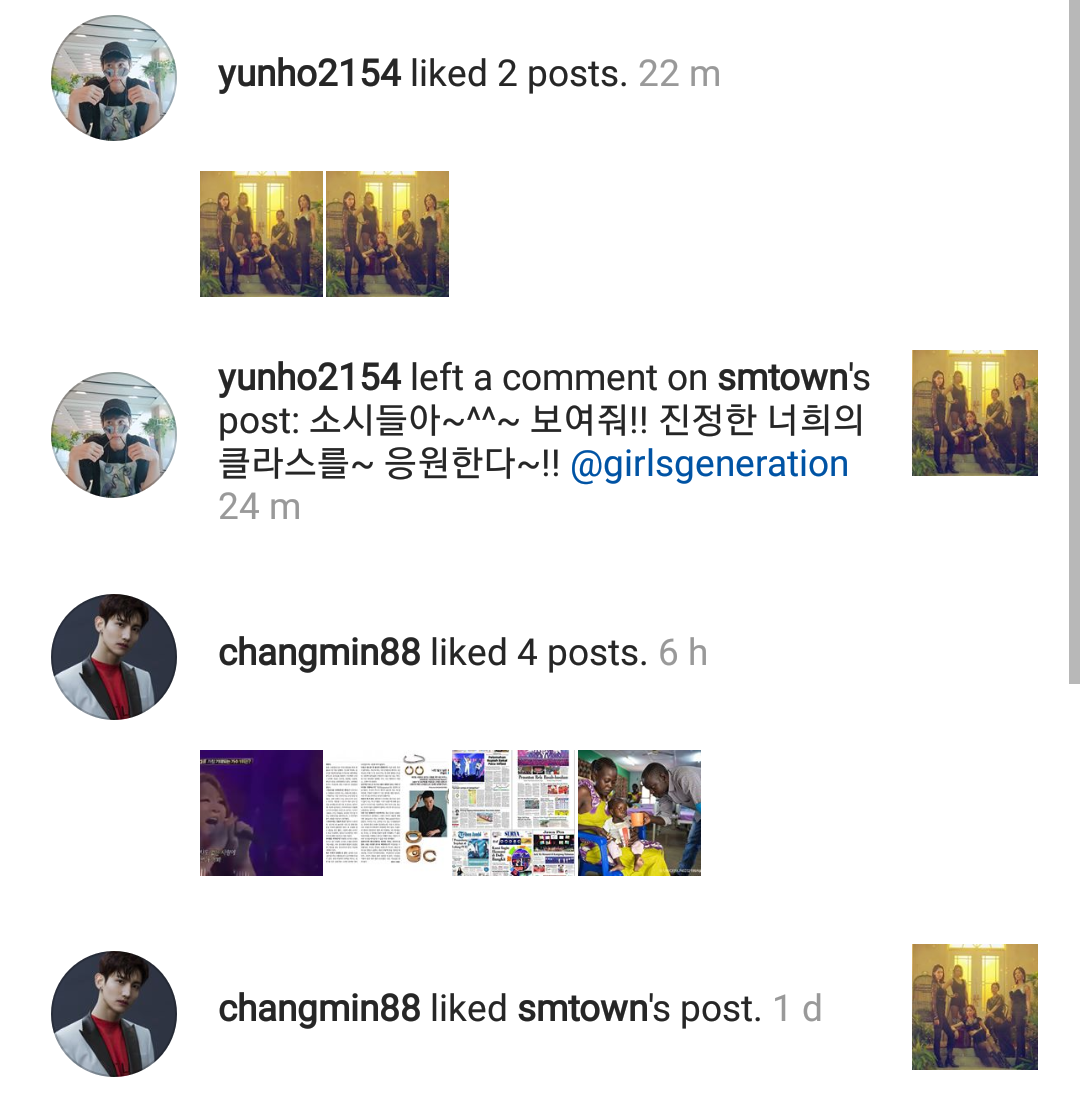Open changmin88's profile from the liked 4 posts entry
Viewport: 1080px width, 1120px height.
[x=319, y=653]
